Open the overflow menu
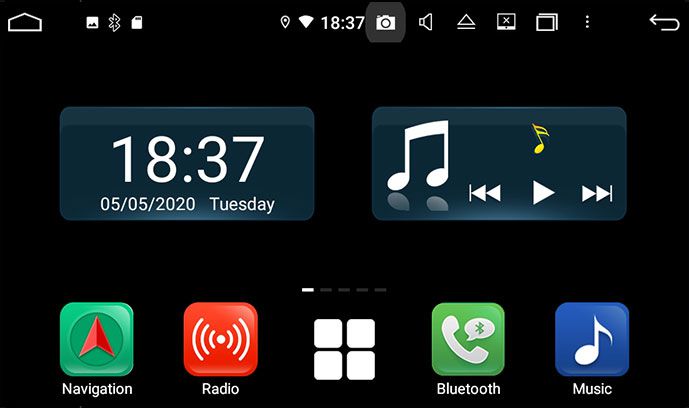Screen dimensions: 689x408 587,22
